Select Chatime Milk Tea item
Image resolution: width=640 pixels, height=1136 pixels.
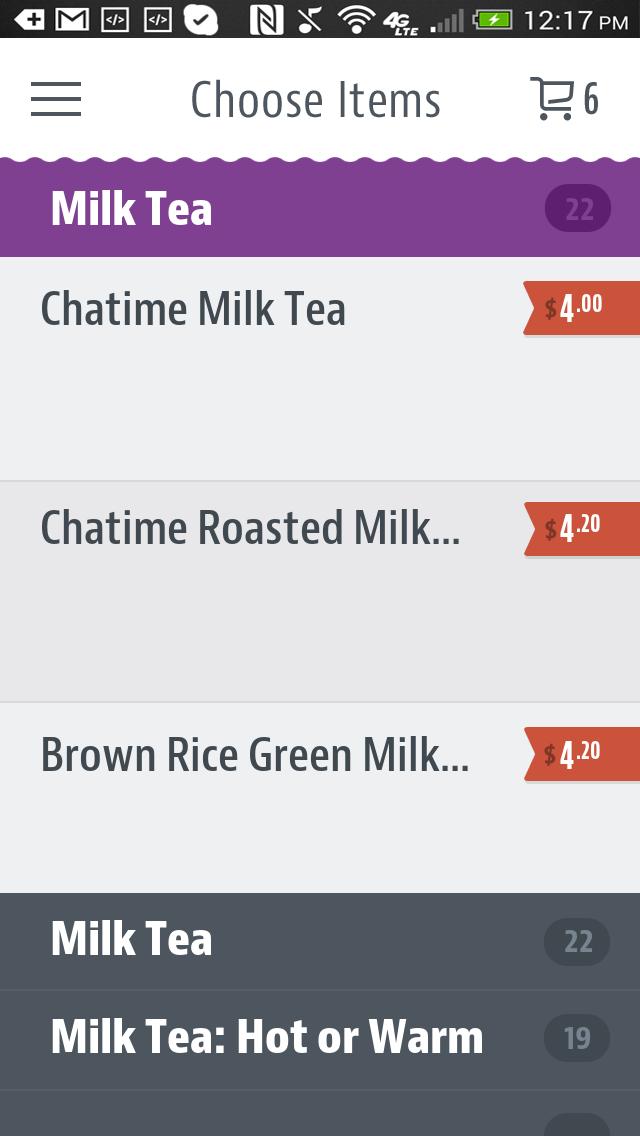tap(280, 368)
